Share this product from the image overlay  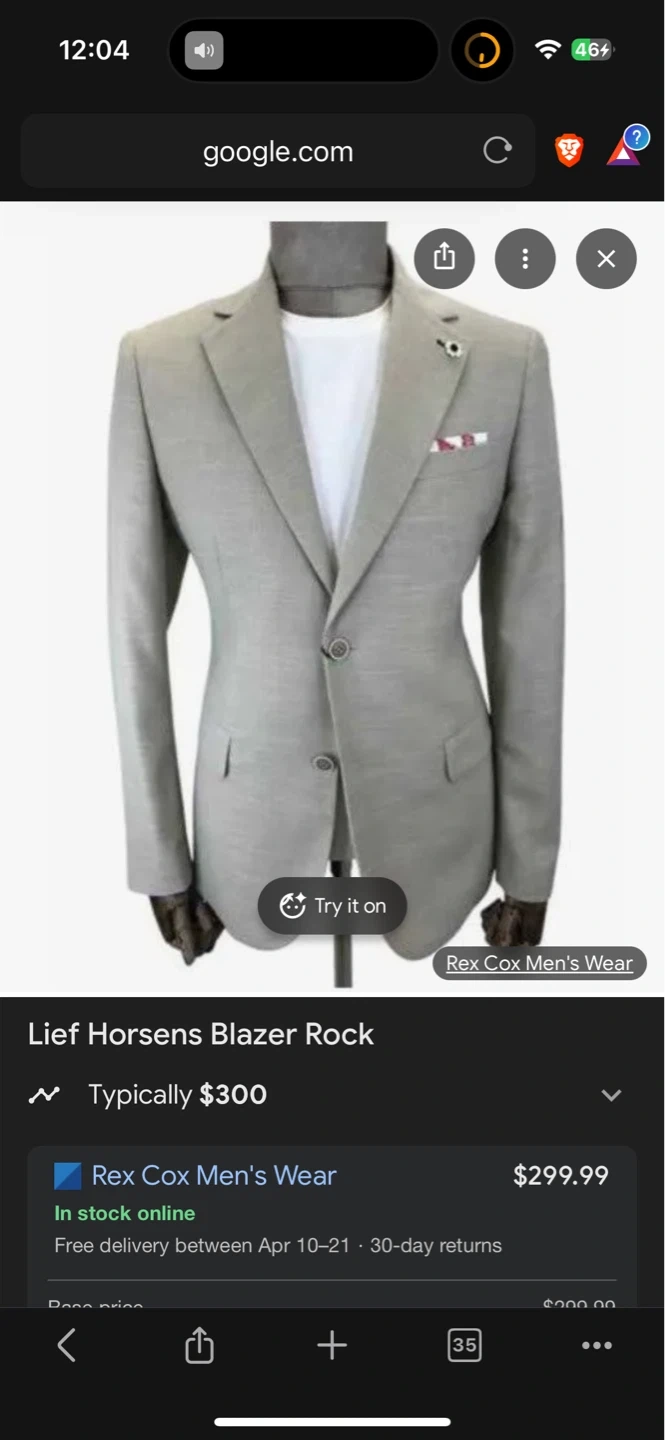pos(444,258)
